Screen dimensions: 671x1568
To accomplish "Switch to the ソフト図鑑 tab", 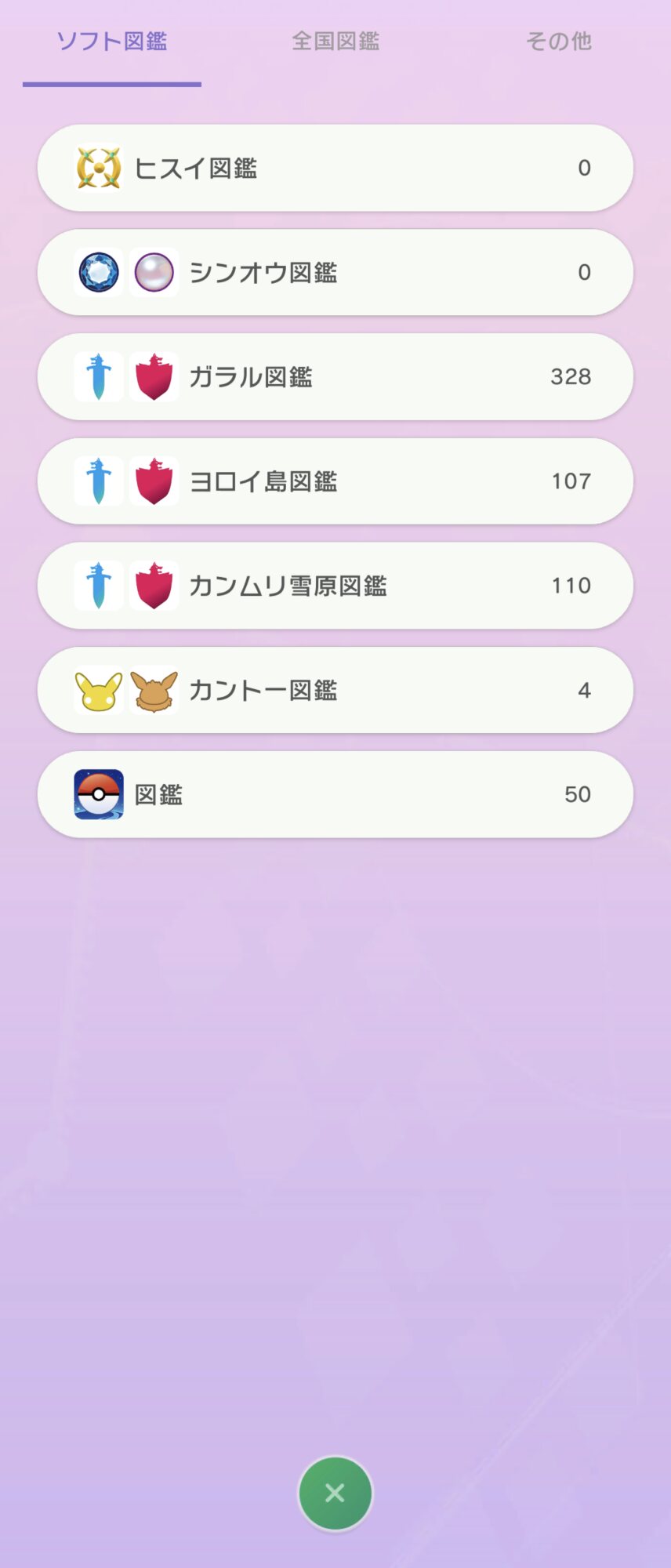I will point(112,42).
